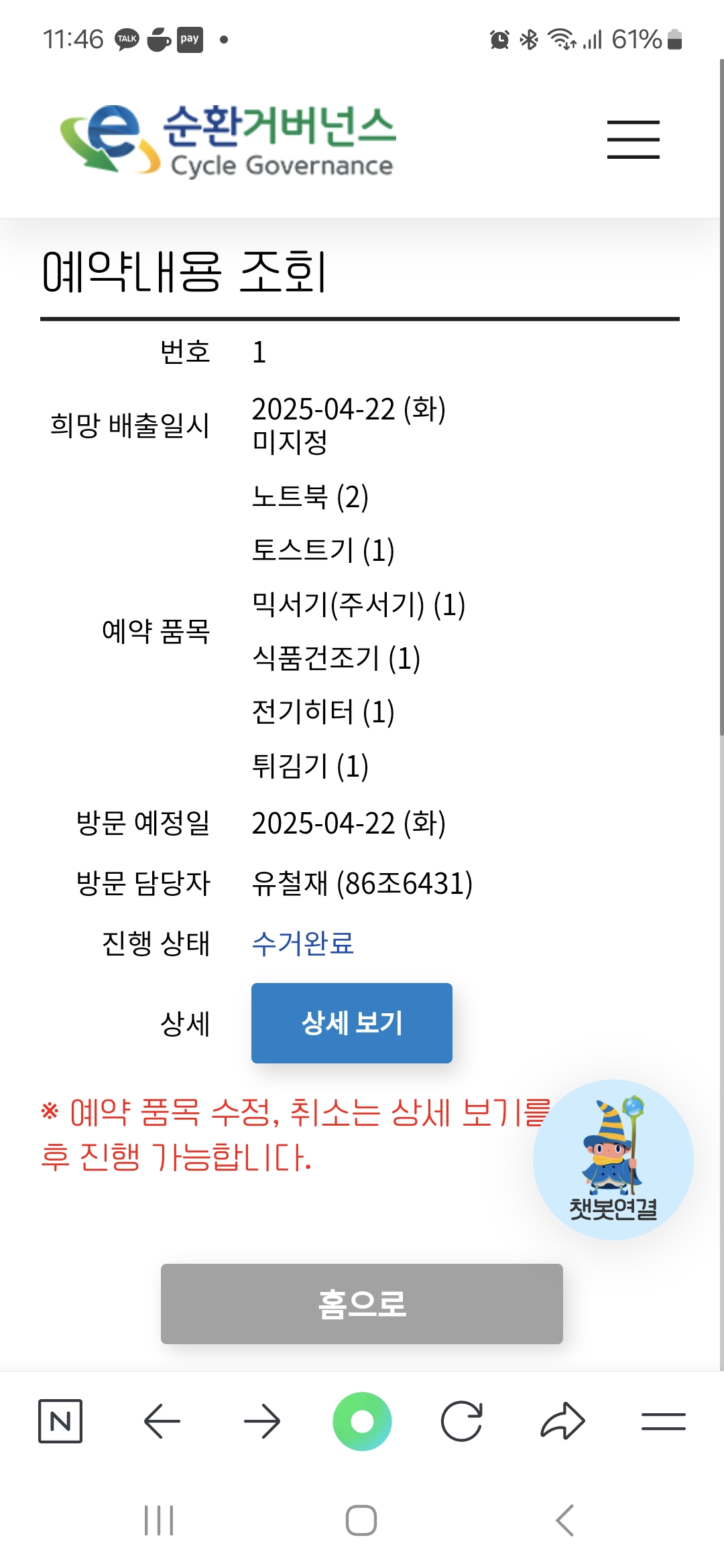Viewport: 724px width, 1568px height.
Task: Tap the 홈으로 button
Action: (x=361, y=1303)
